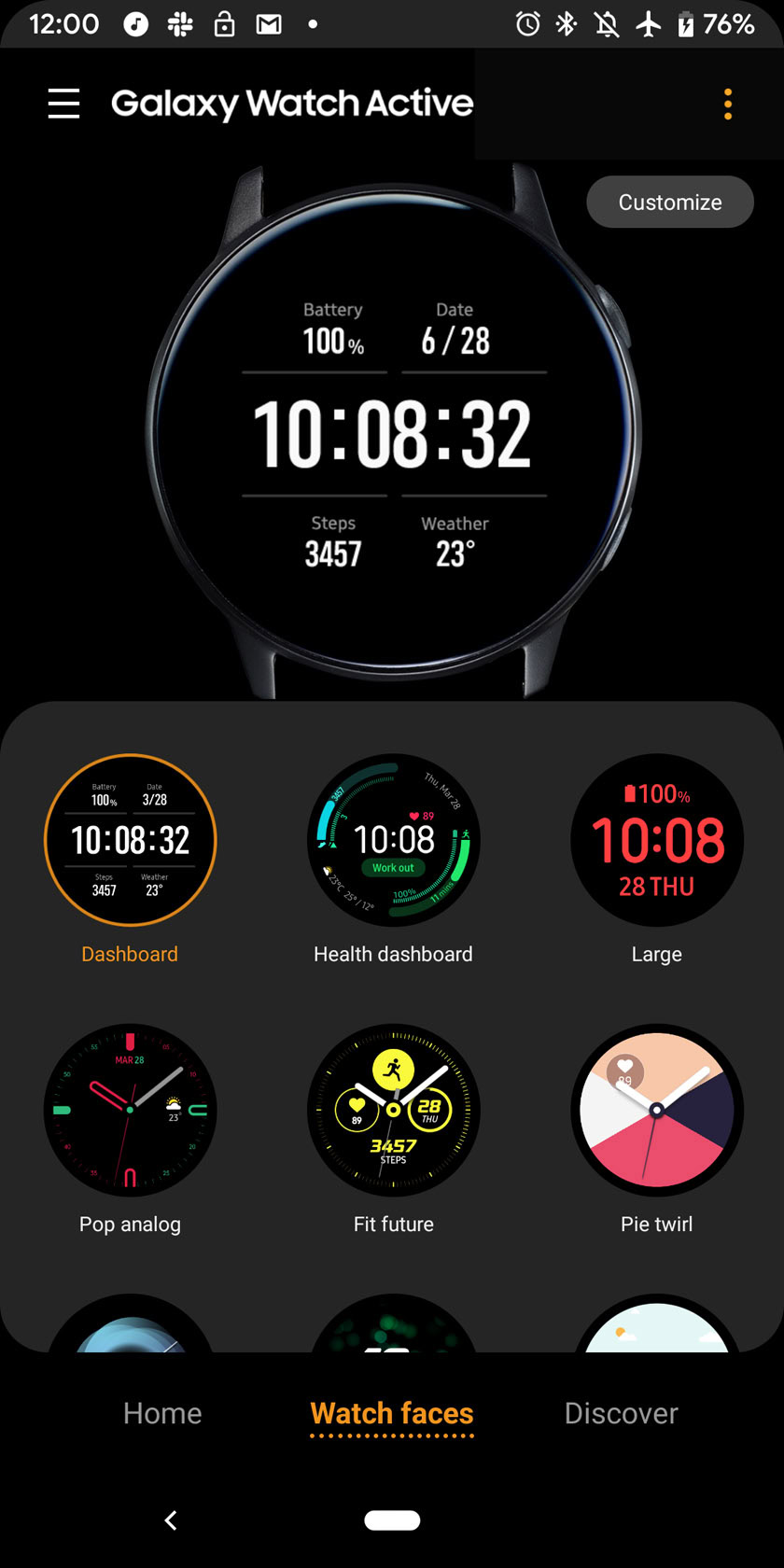784x1568 pixels.
Task: Open the Watch faces tab
Action: click(392, 1413)
